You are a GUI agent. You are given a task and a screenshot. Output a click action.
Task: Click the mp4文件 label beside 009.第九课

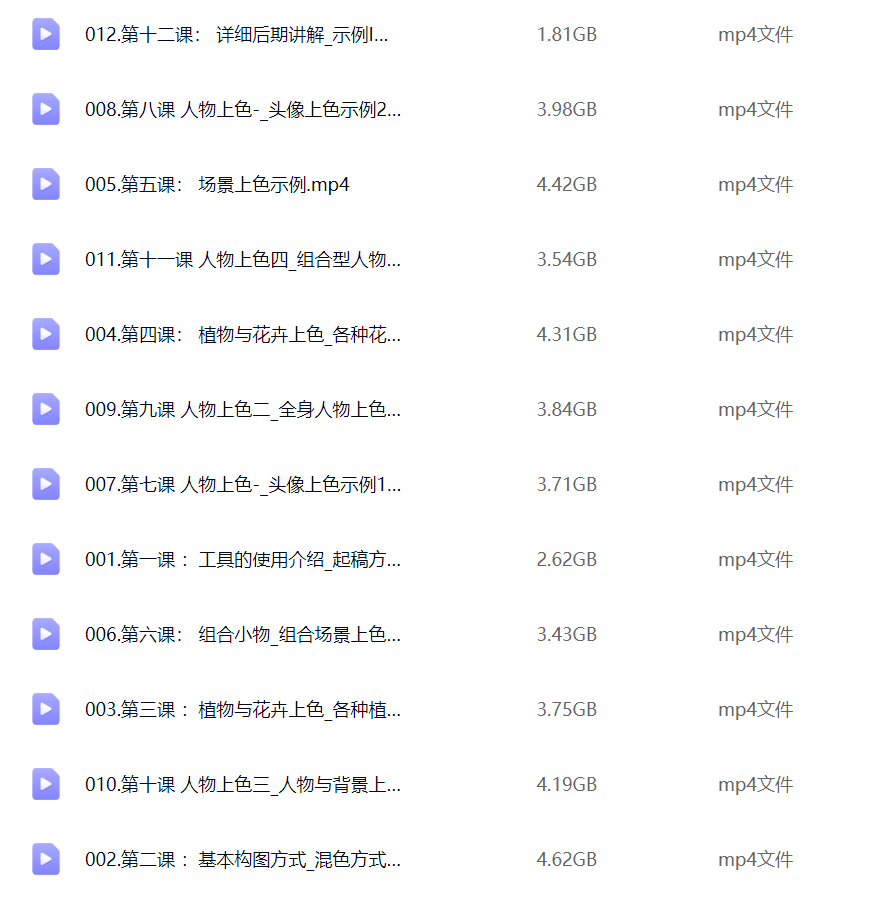click(x=754, y=409)
